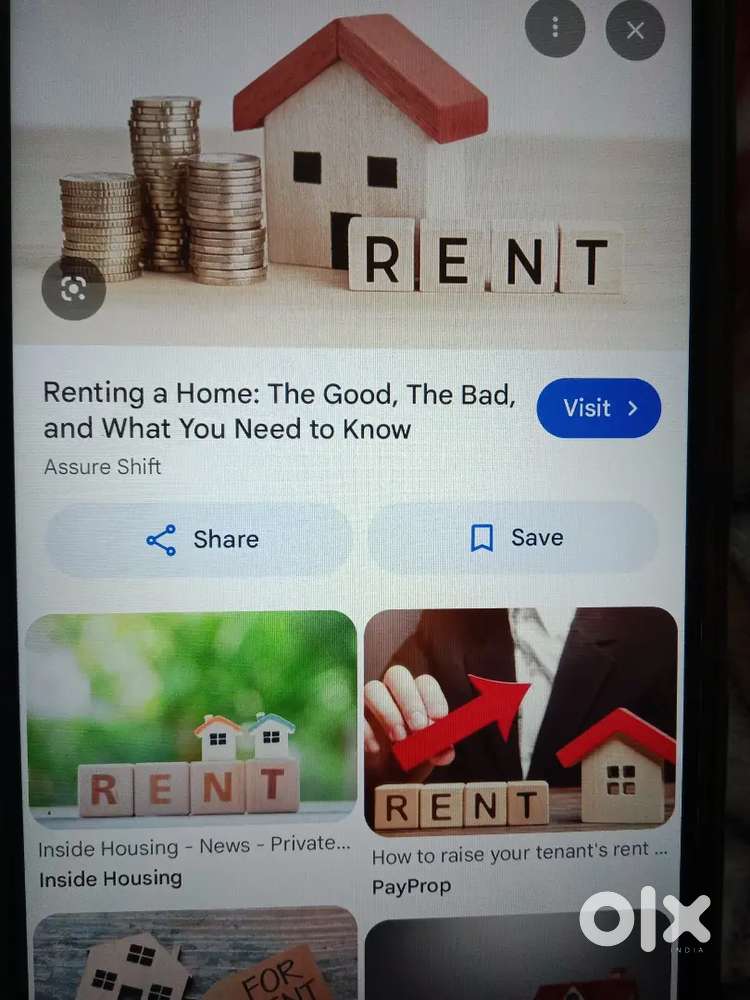Share this image result
This screenshot has width=750, height=1000.
200,539
